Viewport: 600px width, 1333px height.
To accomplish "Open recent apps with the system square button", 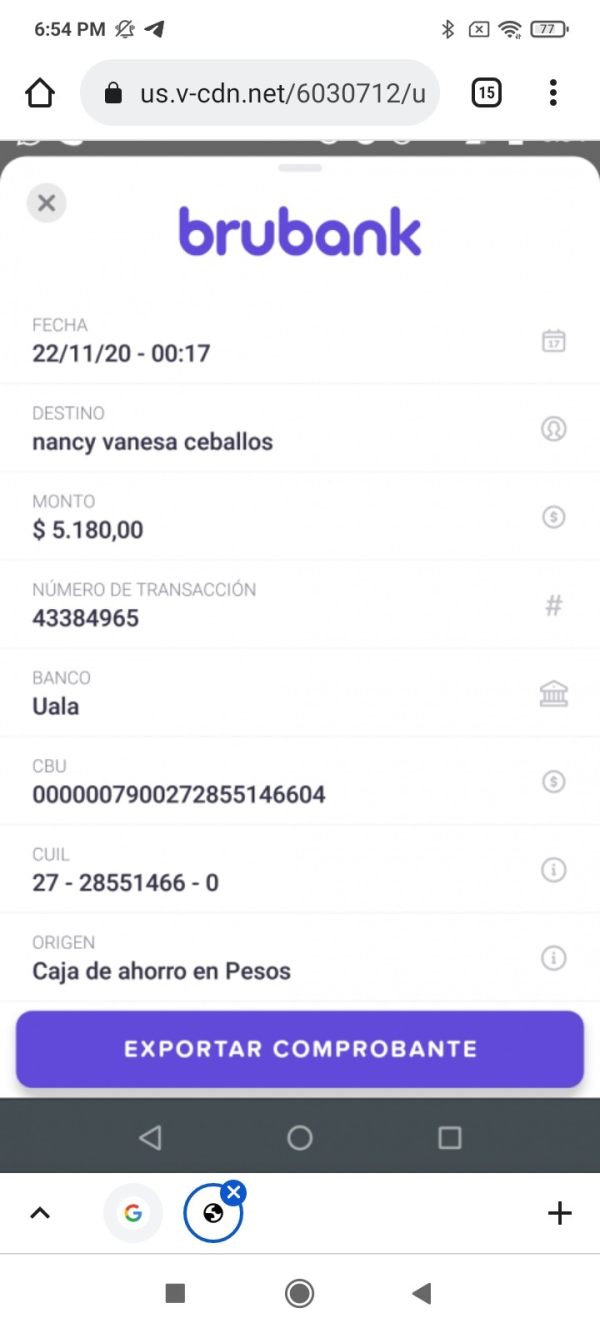I will 175,1294.
